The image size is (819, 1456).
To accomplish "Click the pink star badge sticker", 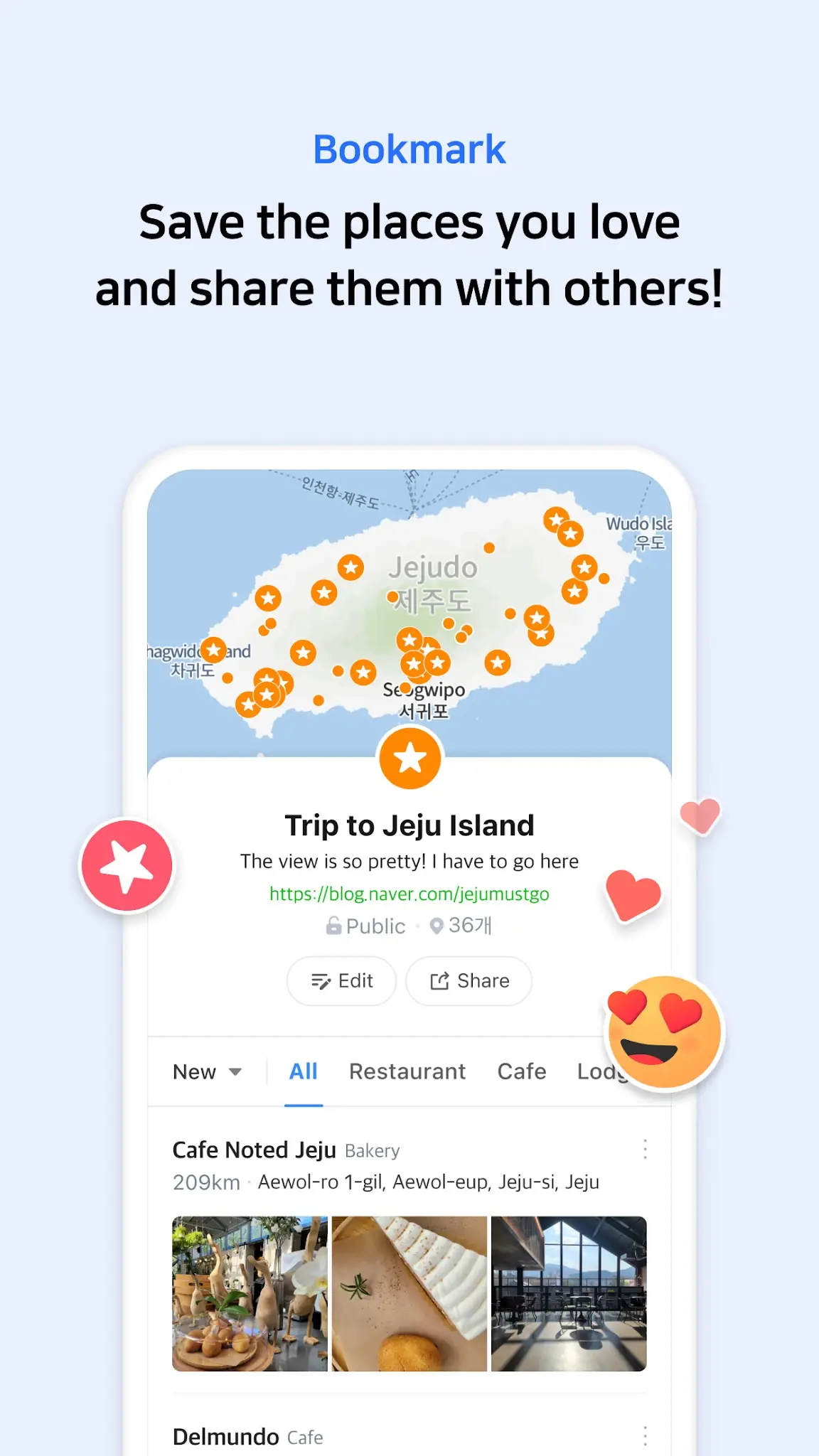I will point(127,864).
